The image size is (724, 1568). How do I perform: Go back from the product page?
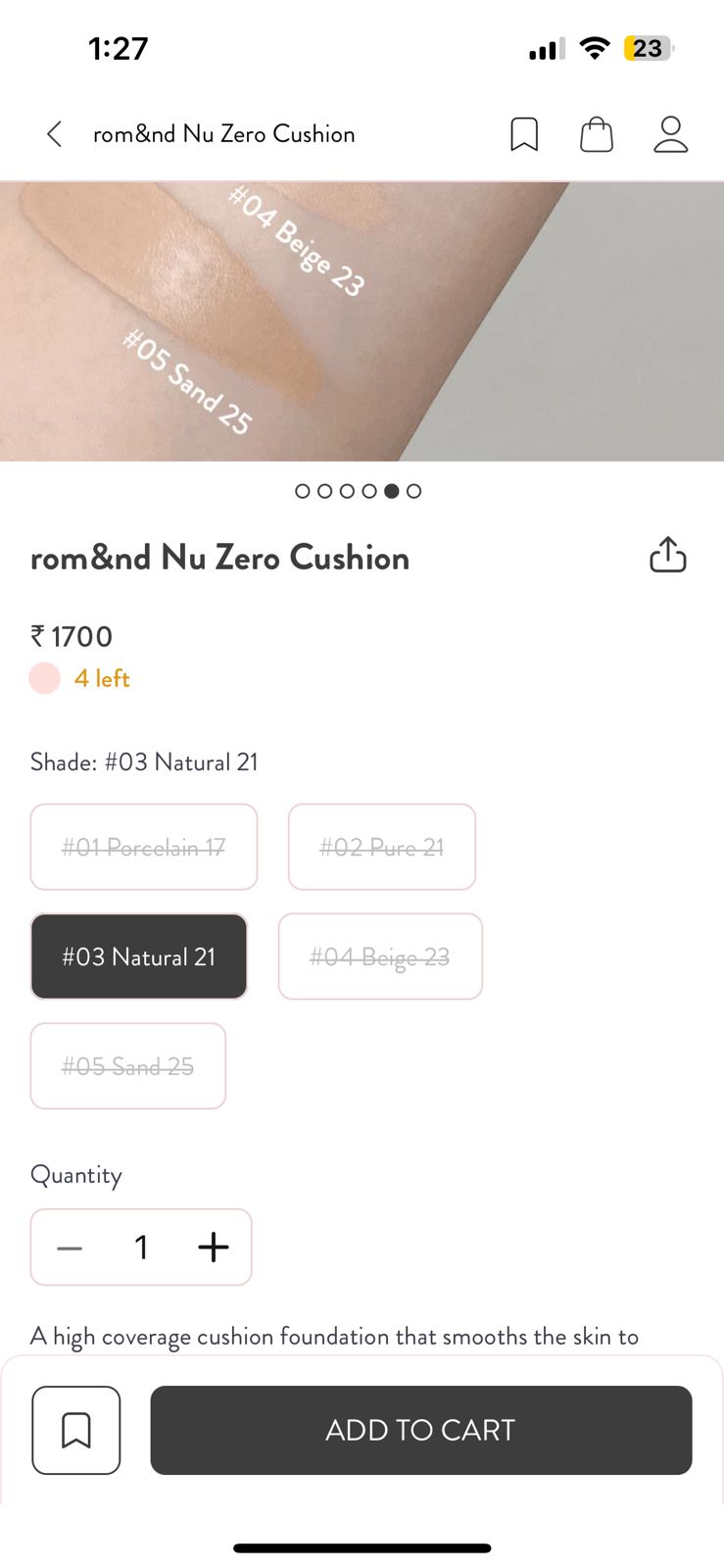(55, 134)
